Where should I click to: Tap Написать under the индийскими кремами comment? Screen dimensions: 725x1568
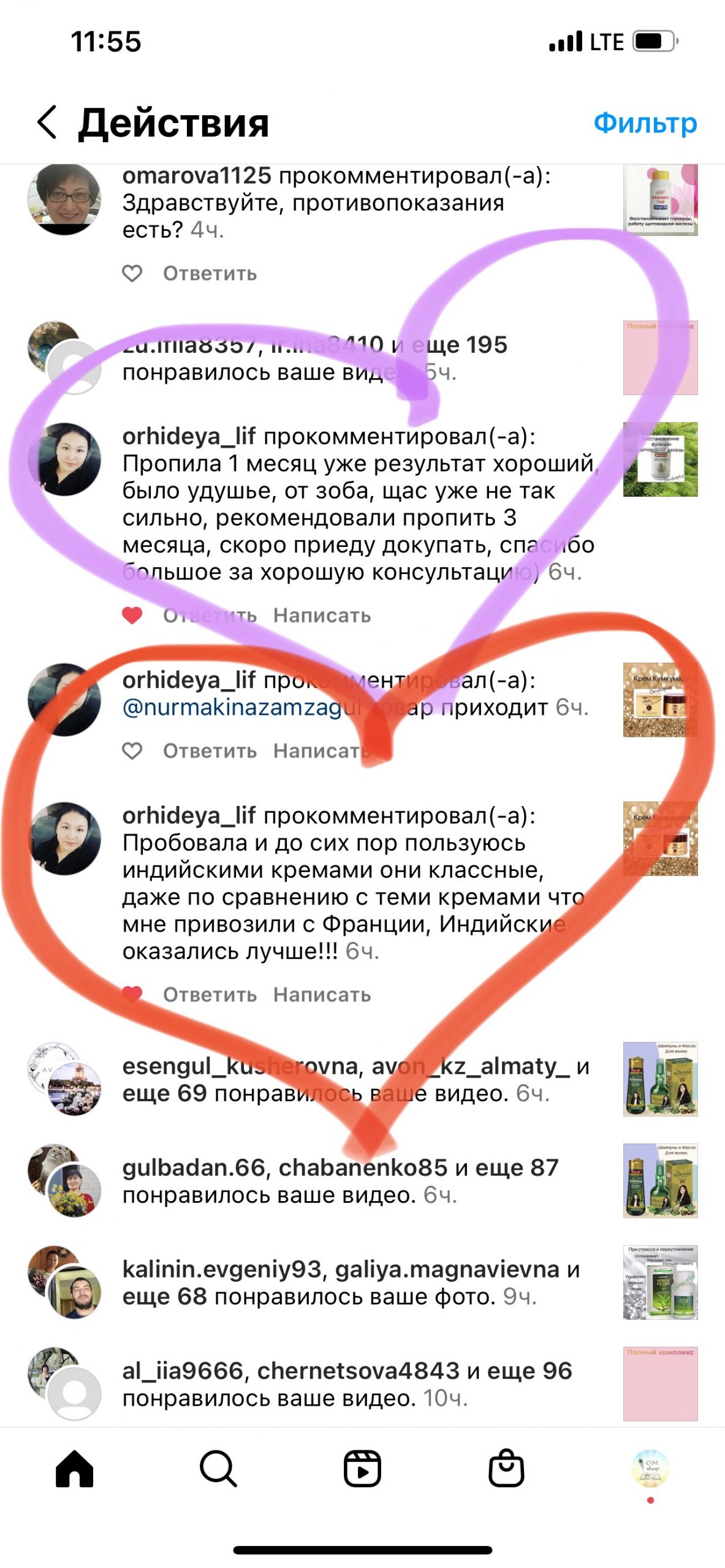322,995
